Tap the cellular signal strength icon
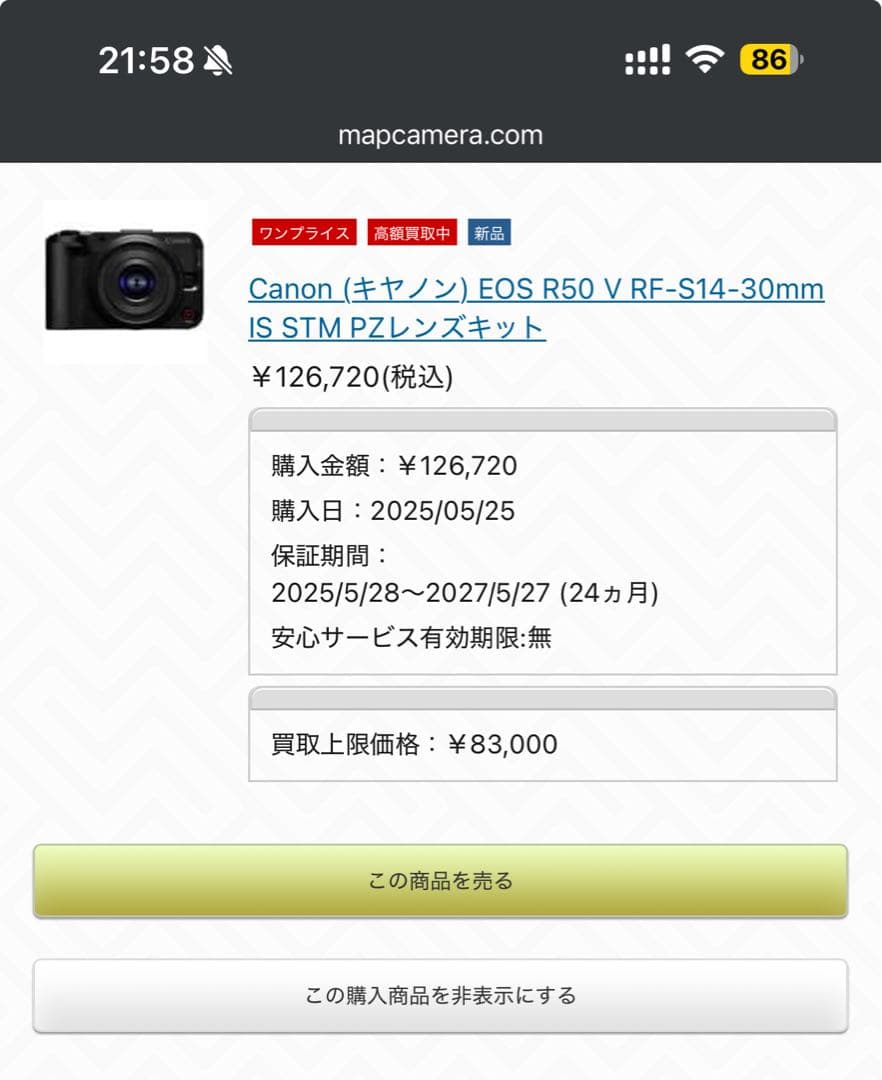The width and height of the screenshot is (882, 1080). click(x=646, y=60)
